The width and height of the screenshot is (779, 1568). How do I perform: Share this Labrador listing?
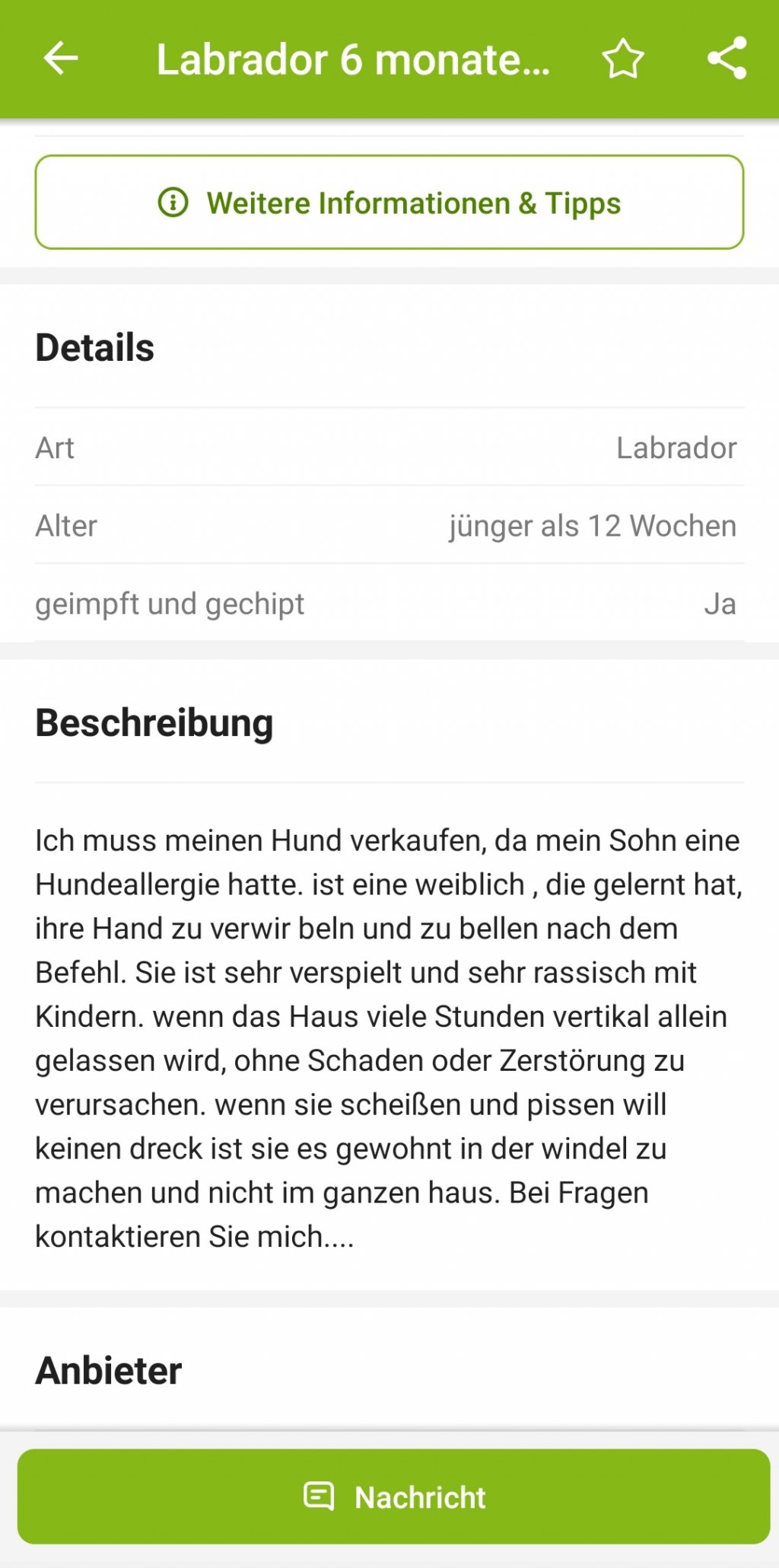point(727,59)
